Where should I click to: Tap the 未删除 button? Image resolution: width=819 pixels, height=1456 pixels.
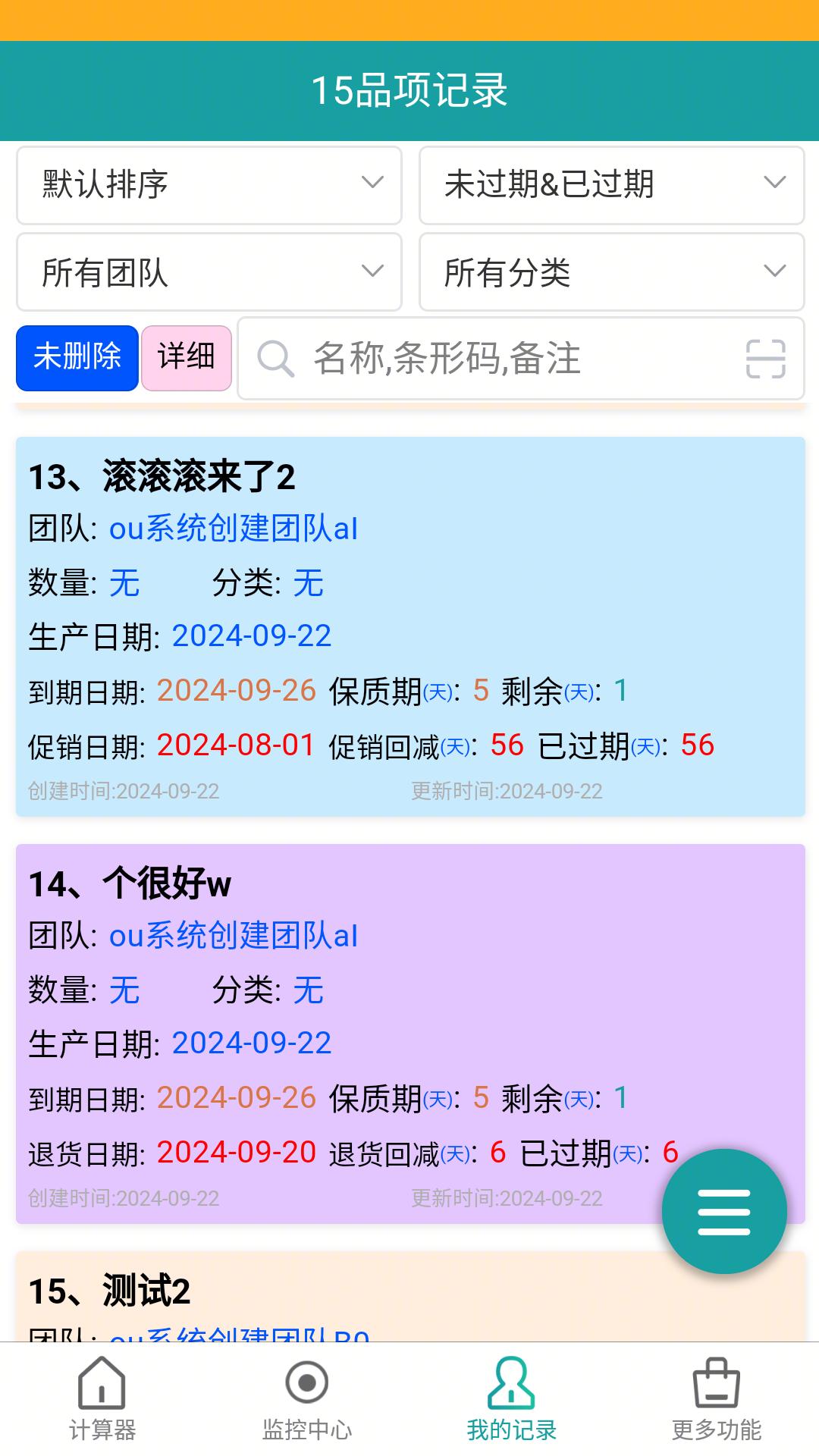(77, 358)
